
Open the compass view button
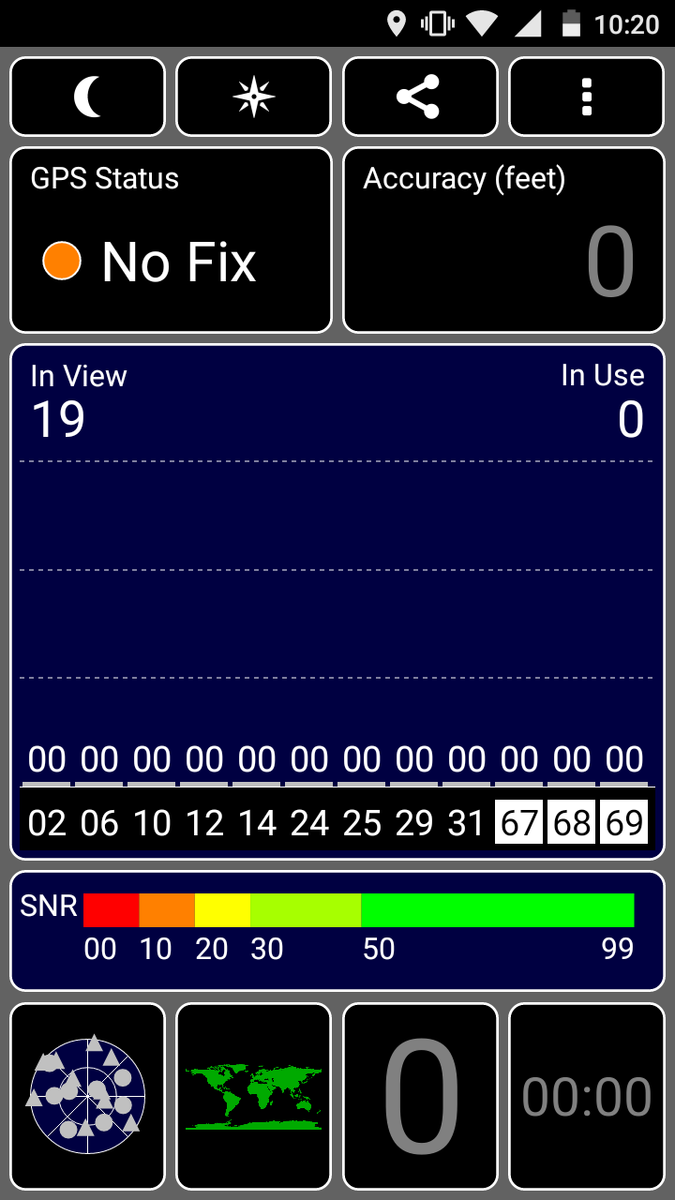pyautogui.click(x=254, y=97)
